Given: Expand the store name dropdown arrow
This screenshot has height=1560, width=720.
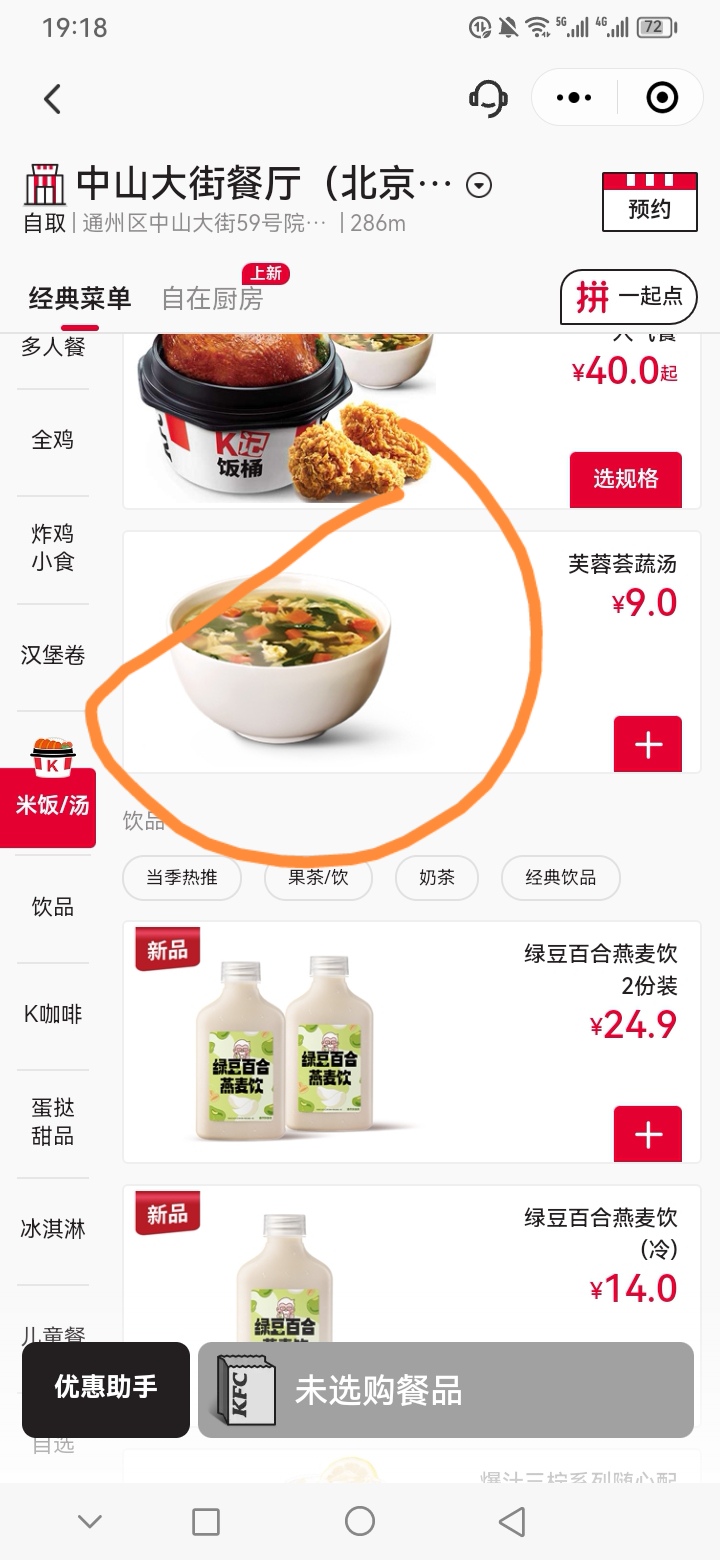Looking at the screenshot, I should 479,185.
